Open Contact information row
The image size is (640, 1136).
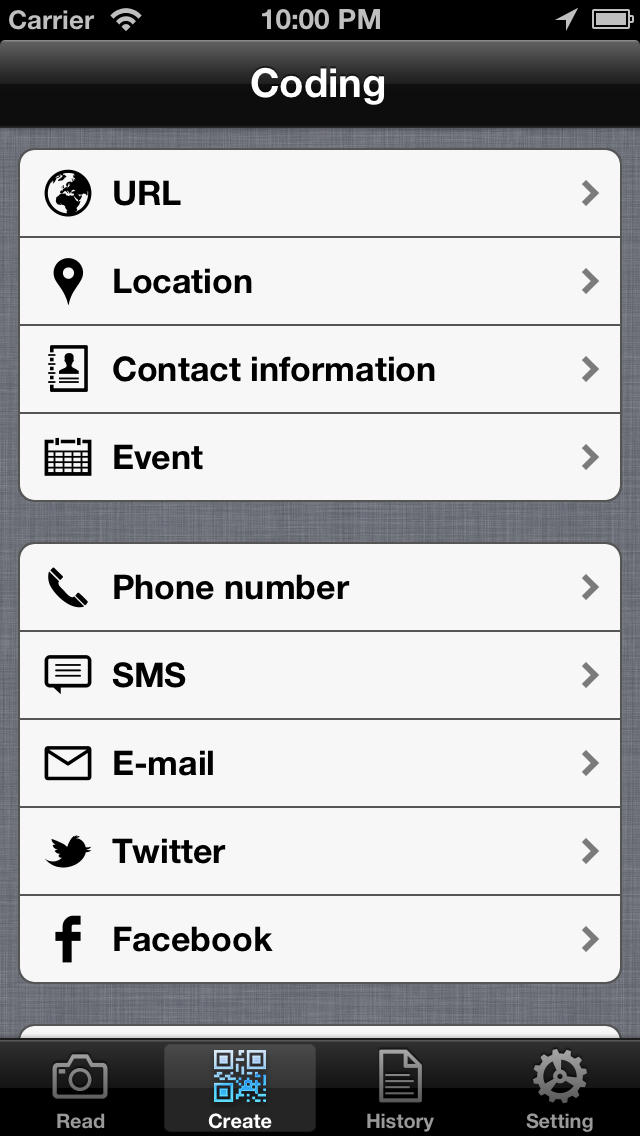pos(320,369)
